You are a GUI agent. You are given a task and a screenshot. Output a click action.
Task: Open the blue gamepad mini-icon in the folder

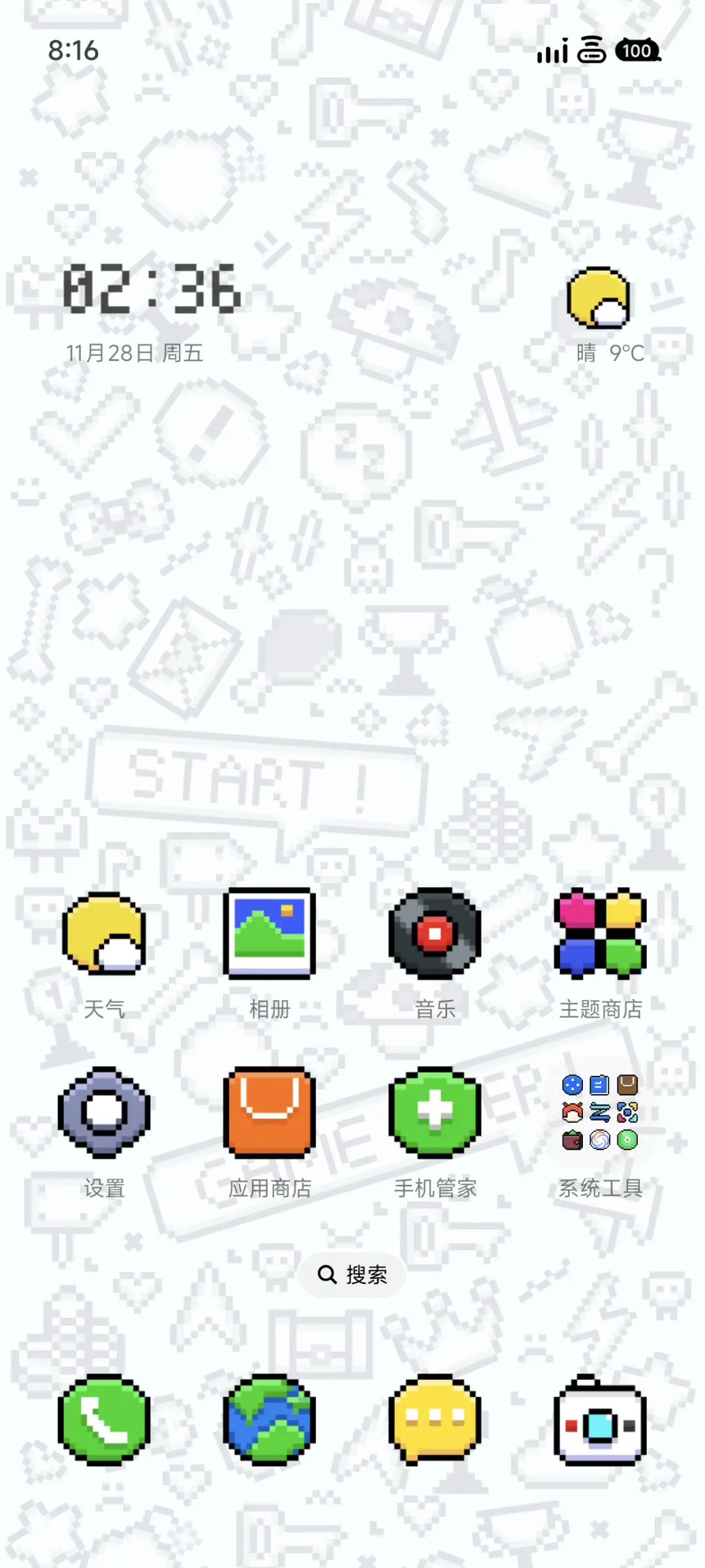[572, 1084]
